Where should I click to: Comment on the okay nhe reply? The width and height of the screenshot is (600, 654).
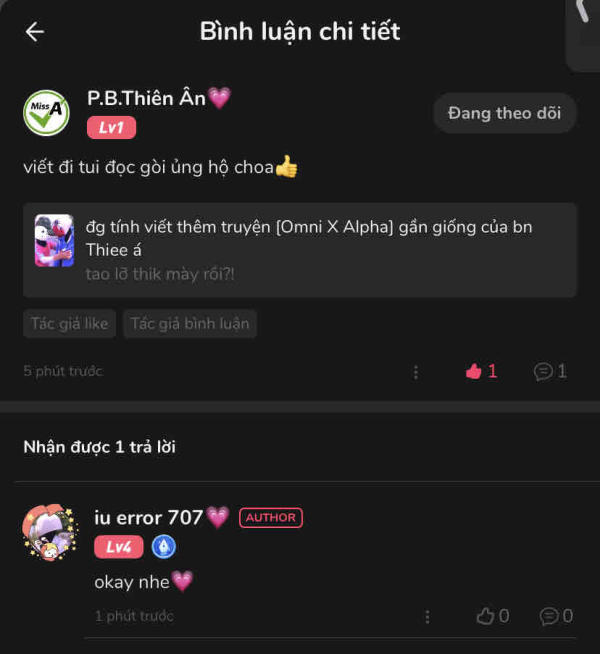[556, 617]
